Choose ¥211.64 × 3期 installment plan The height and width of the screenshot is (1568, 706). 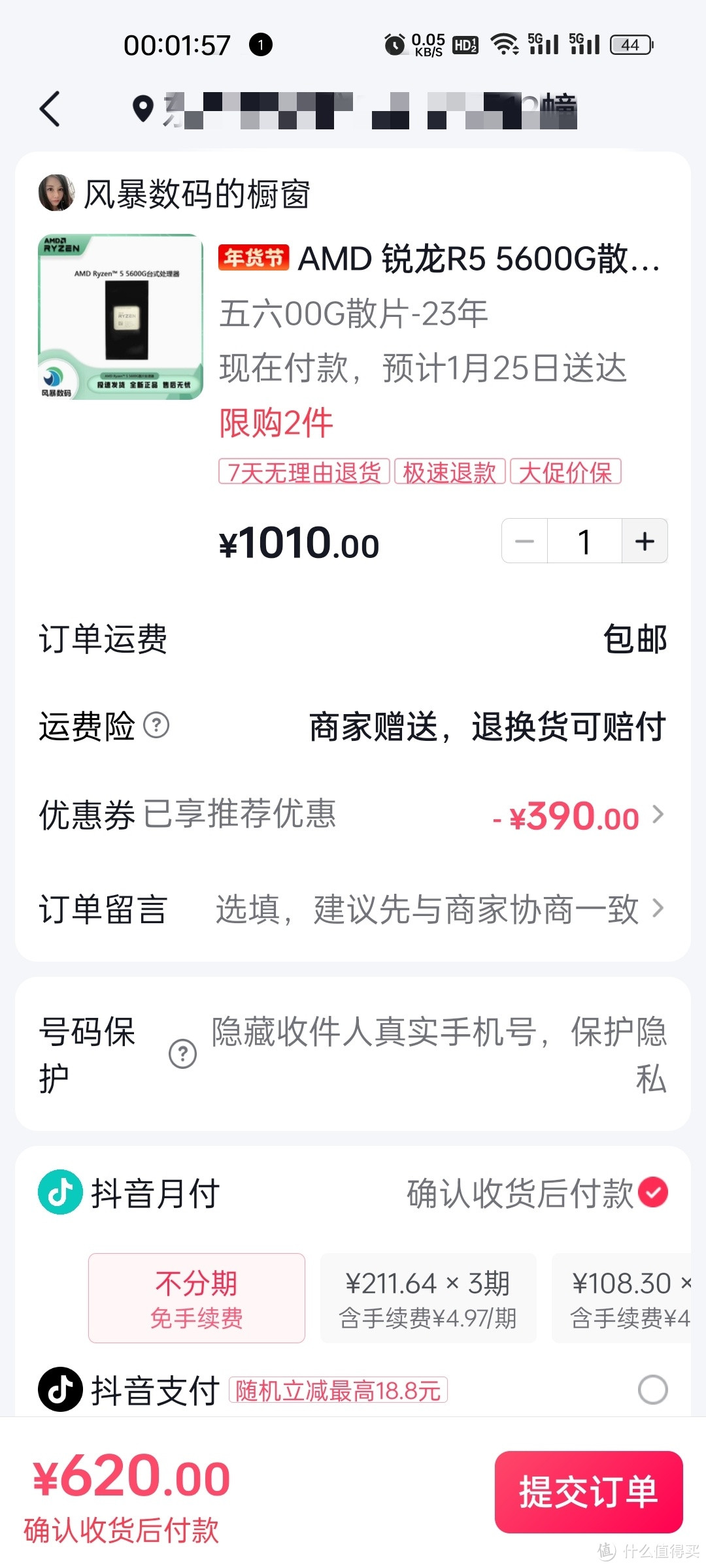[x=428, y=1298]
